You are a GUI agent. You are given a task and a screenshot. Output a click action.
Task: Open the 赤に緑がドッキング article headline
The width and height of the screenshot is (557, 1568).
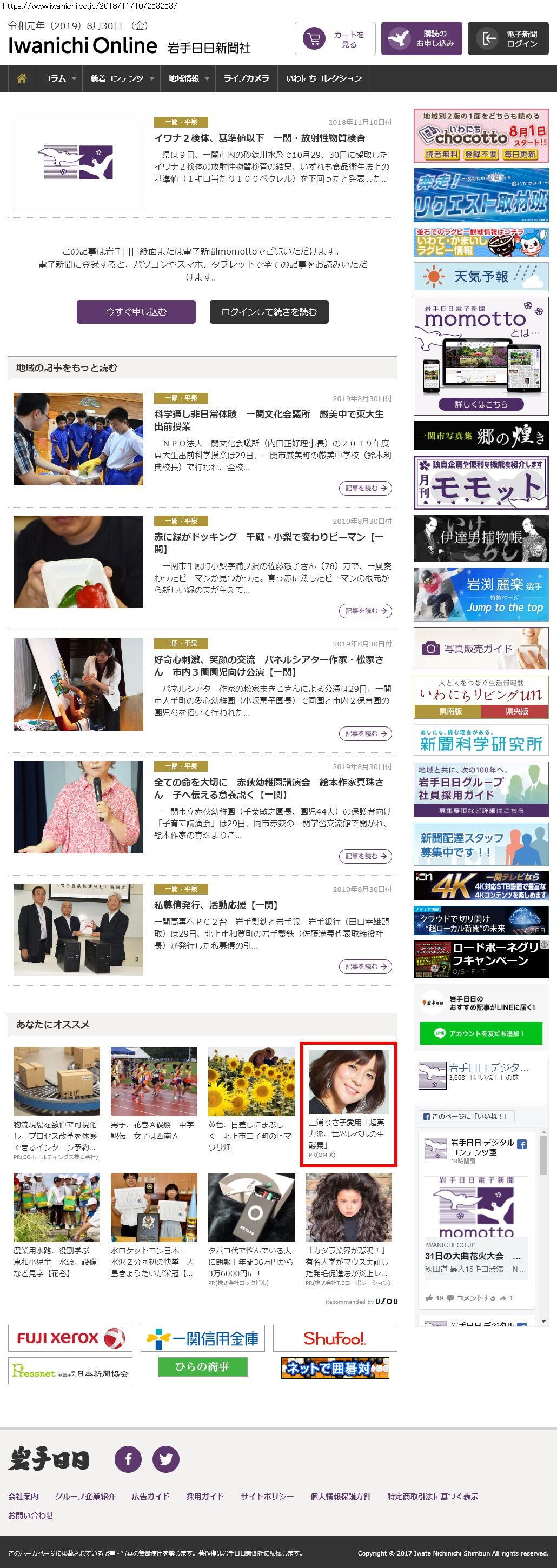(x=268, y=542)
